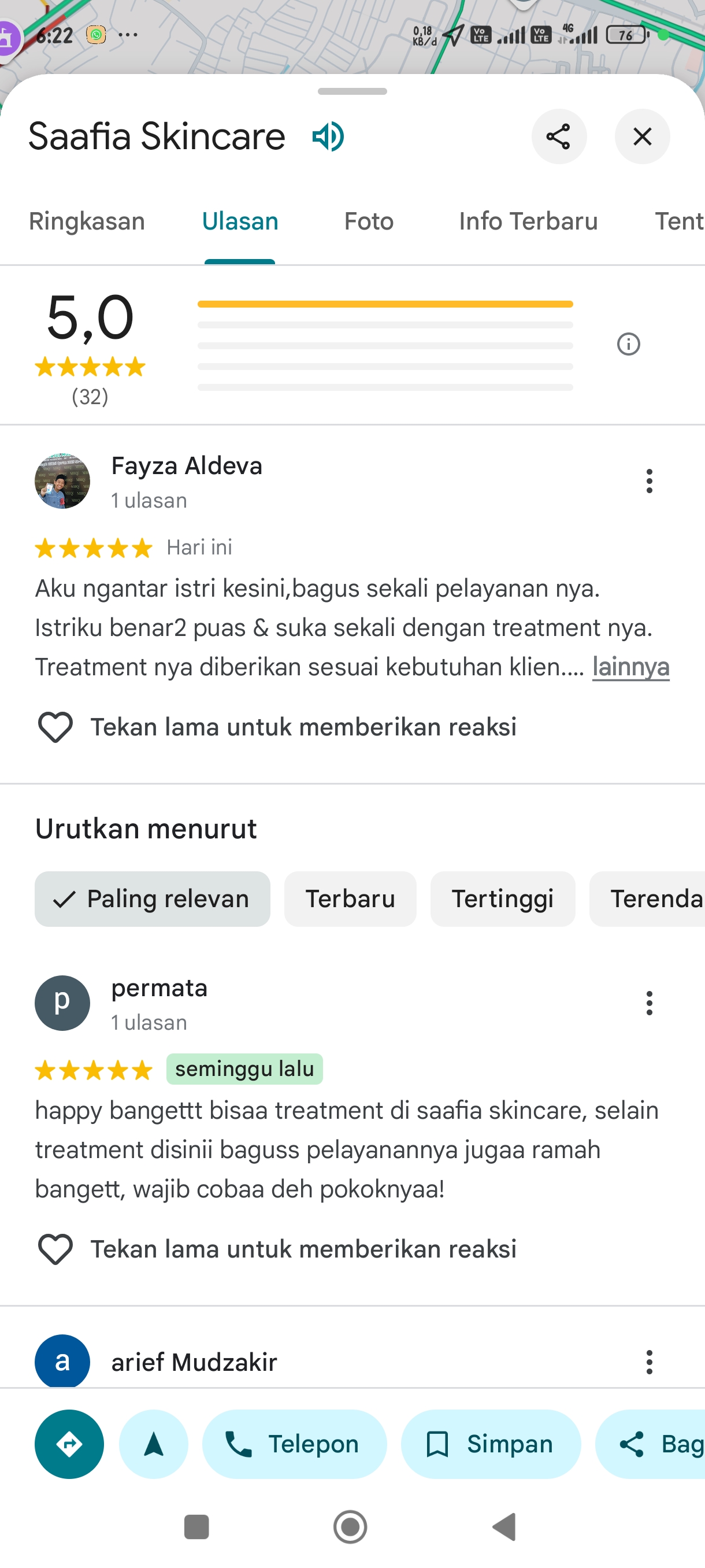Choose the Paling relevan sort chip
Image resolution: width=705 pixels, height=1568 pixels.
coord(152,898)
